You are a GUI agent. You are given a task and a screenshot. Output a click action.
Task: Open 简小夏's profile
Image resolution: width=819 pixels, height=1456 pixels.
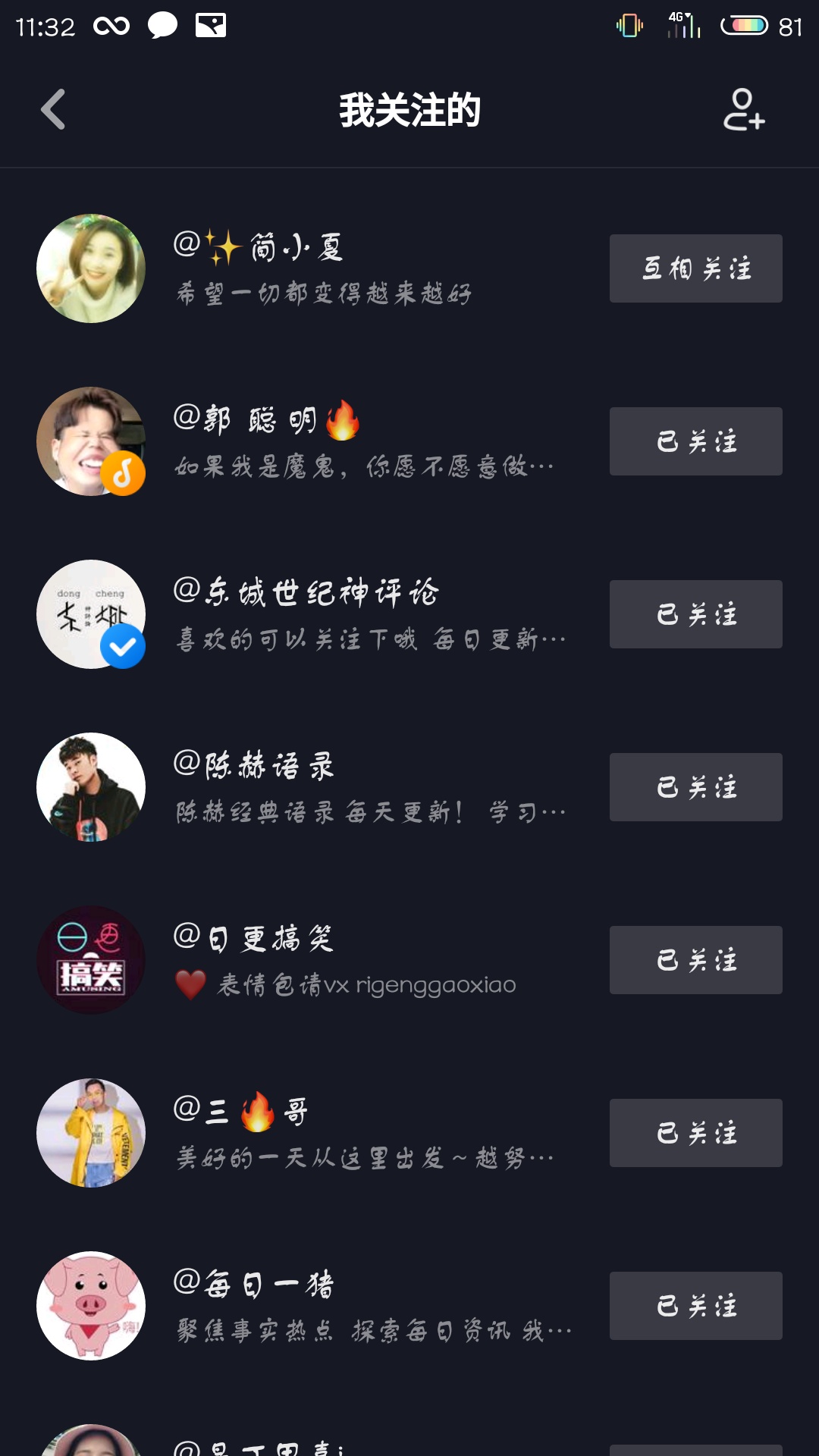click(303, 268)
